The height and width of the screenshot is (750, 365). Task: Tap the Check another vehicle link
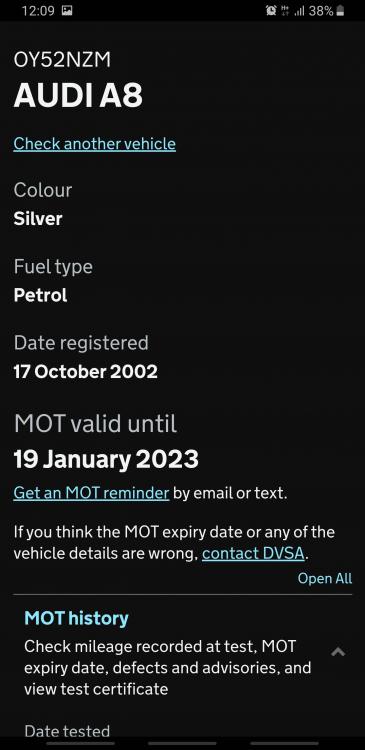pyautogui.click(x=94, y=143)
